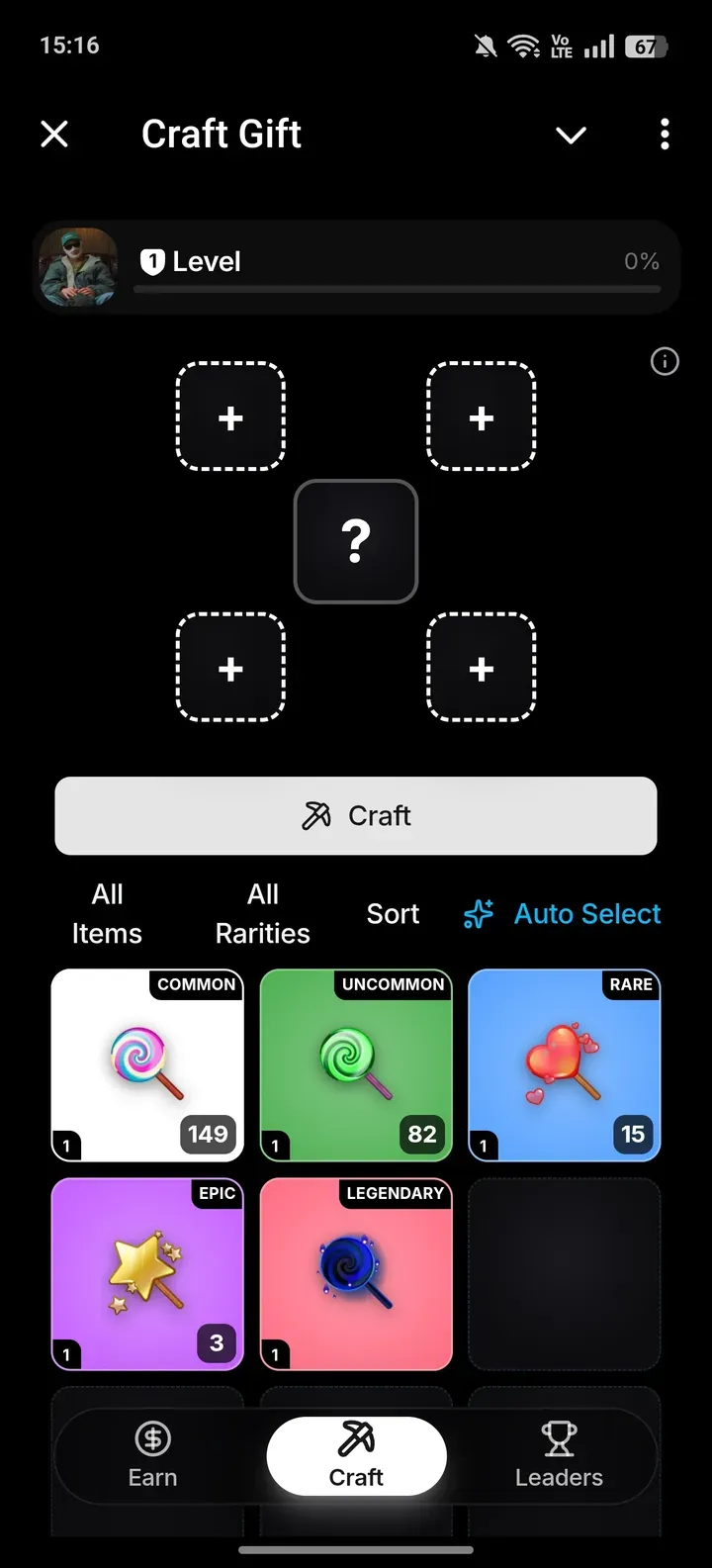Viewport: 712px width, 1568px height.
Task: Open the Sort menu
Action: [393, 914]
